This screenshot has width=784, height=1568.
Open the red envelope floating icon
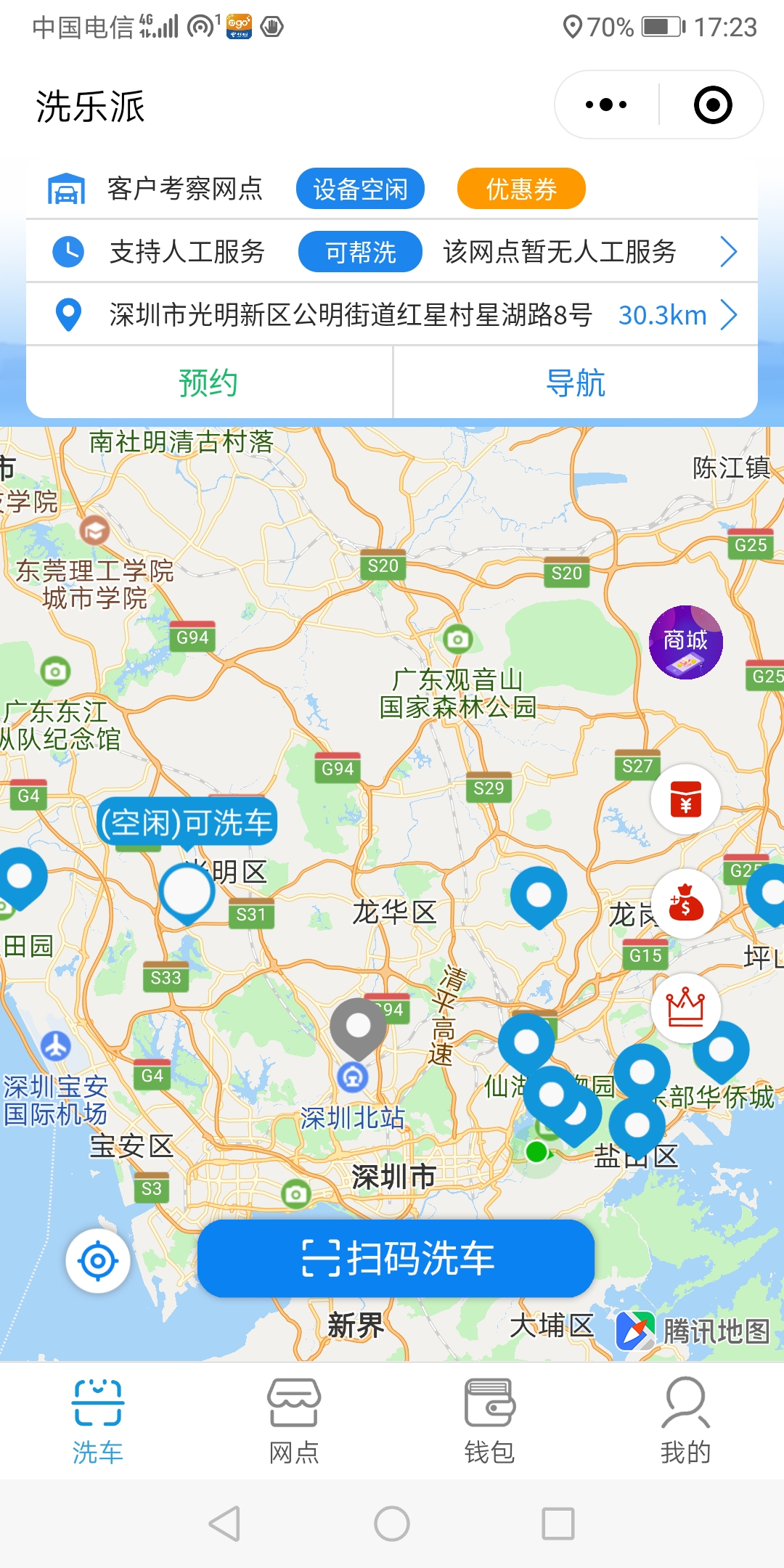685,799
